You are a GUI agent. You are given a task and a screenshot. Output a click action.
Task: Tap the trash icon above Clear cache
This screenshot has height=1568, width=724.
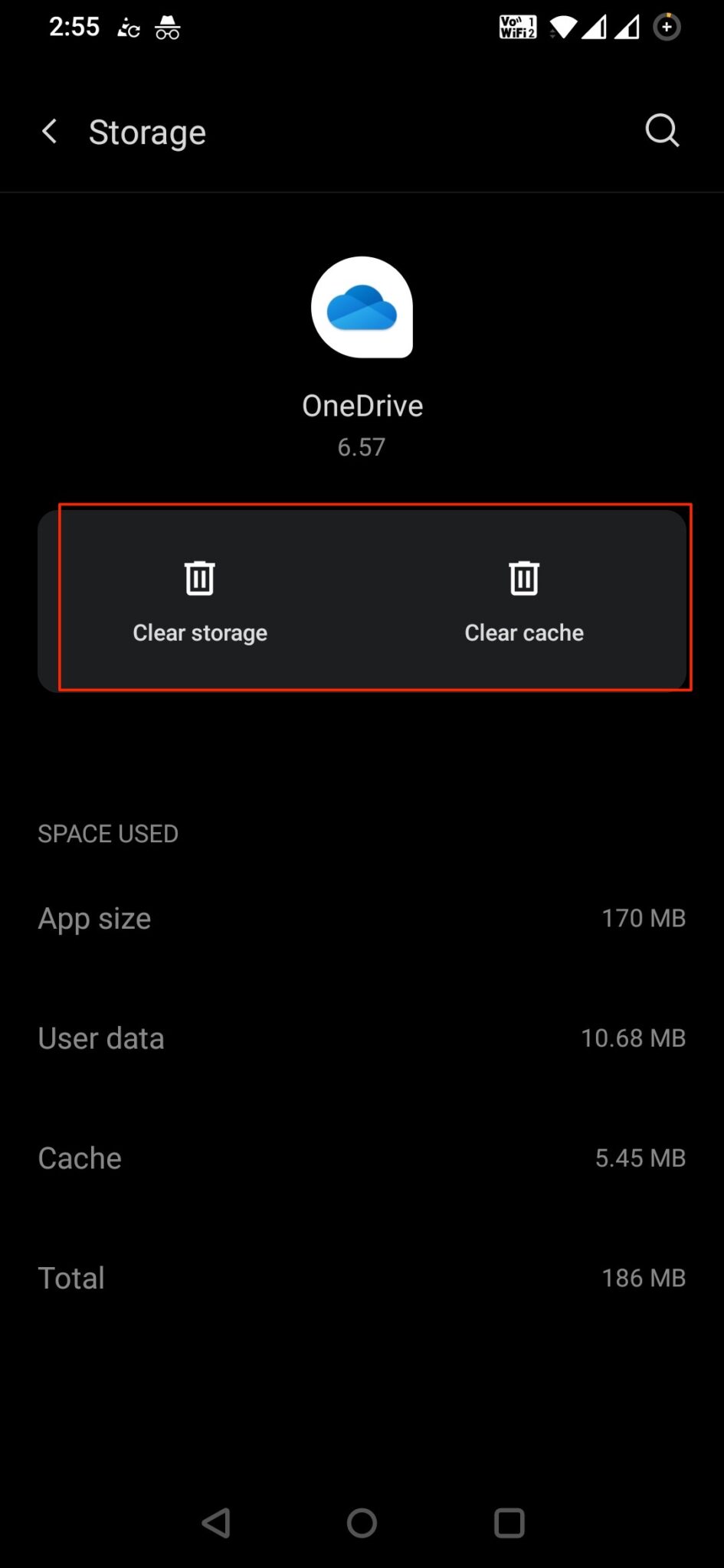(x=524, y=579)
